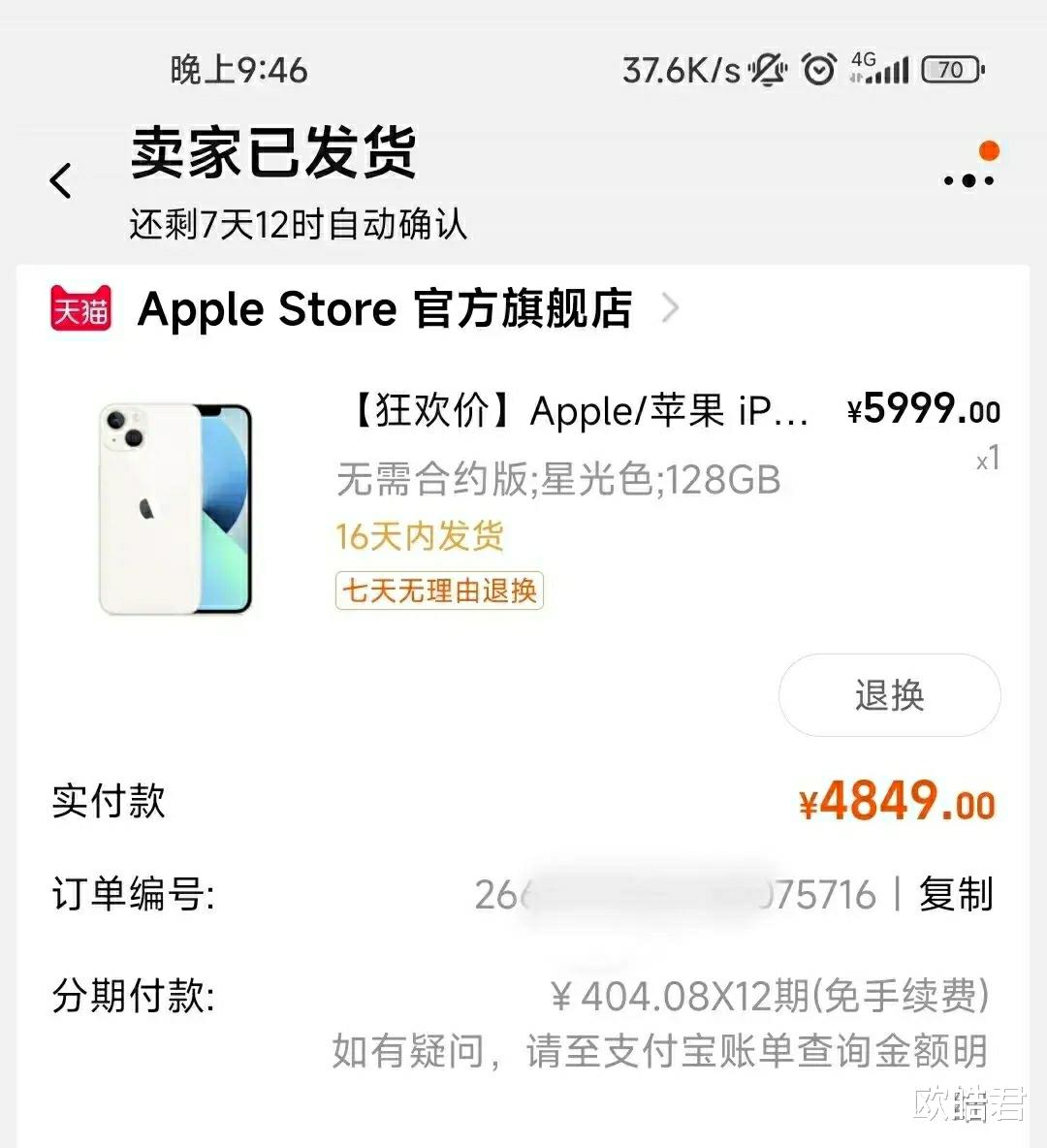Tap the Tmall (天猫) logo icon

(81, 308)
